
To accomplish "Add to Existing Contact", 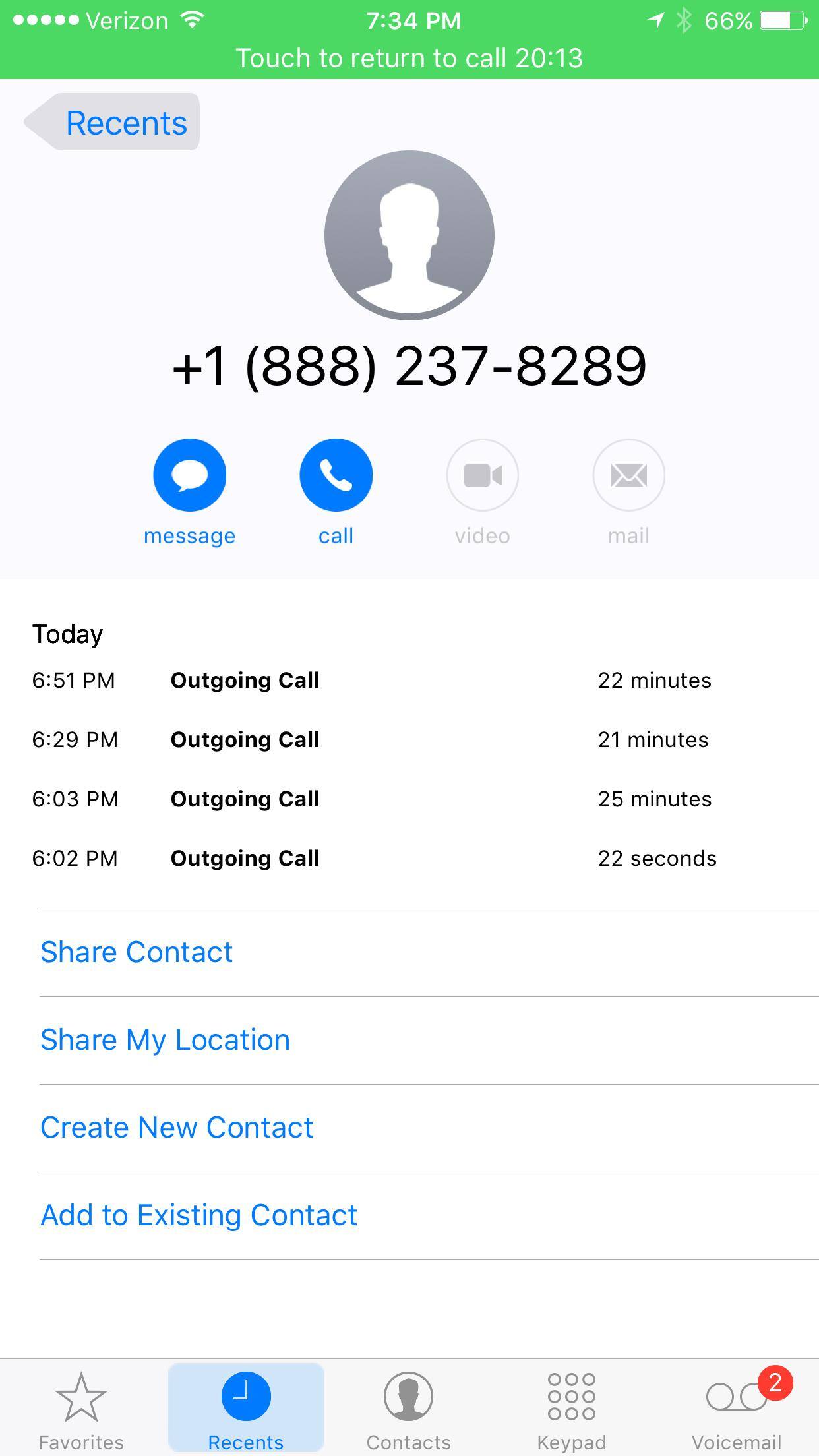I will click(x=198, y=1215).
